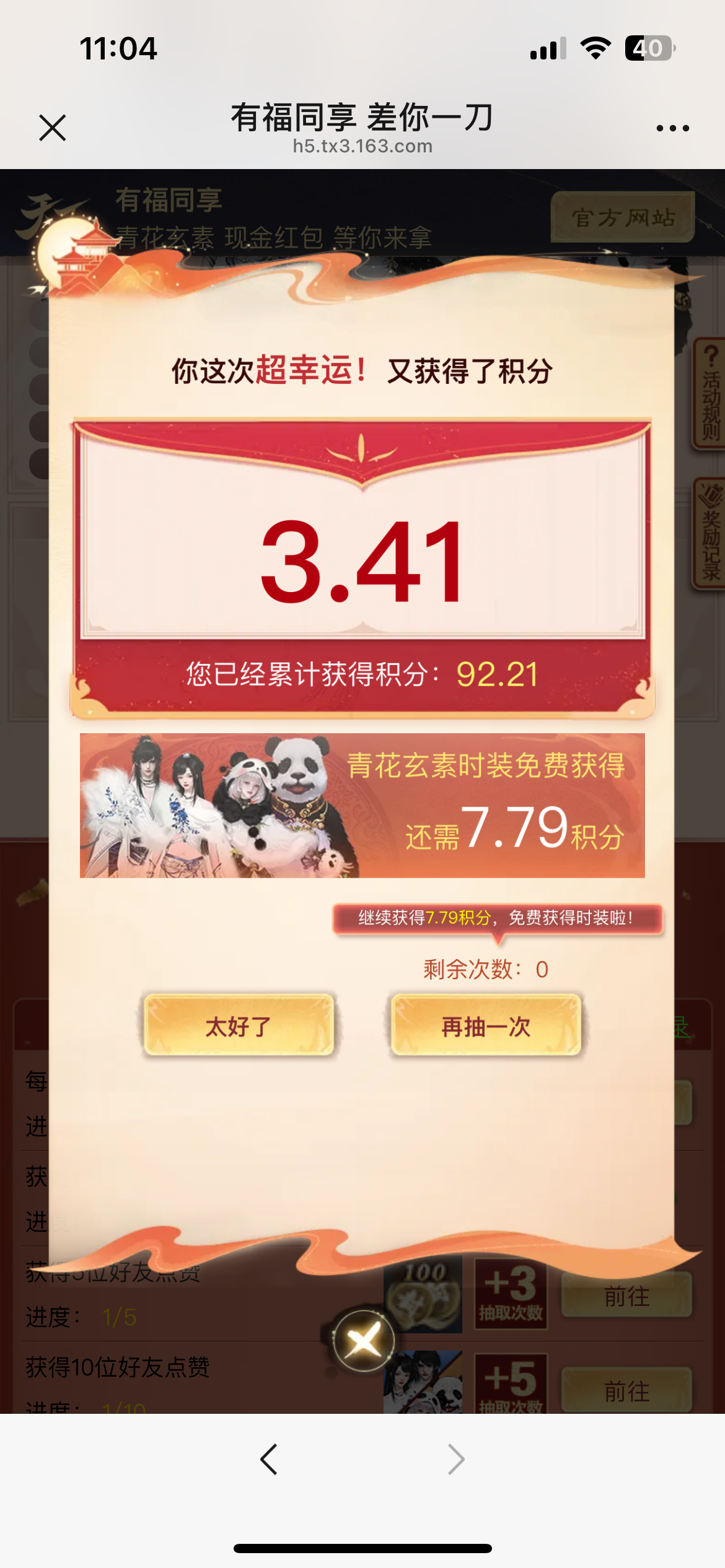The image size is (725, 1568).
Task: Tap the 太好了 button
Action: coord(239,1026)
